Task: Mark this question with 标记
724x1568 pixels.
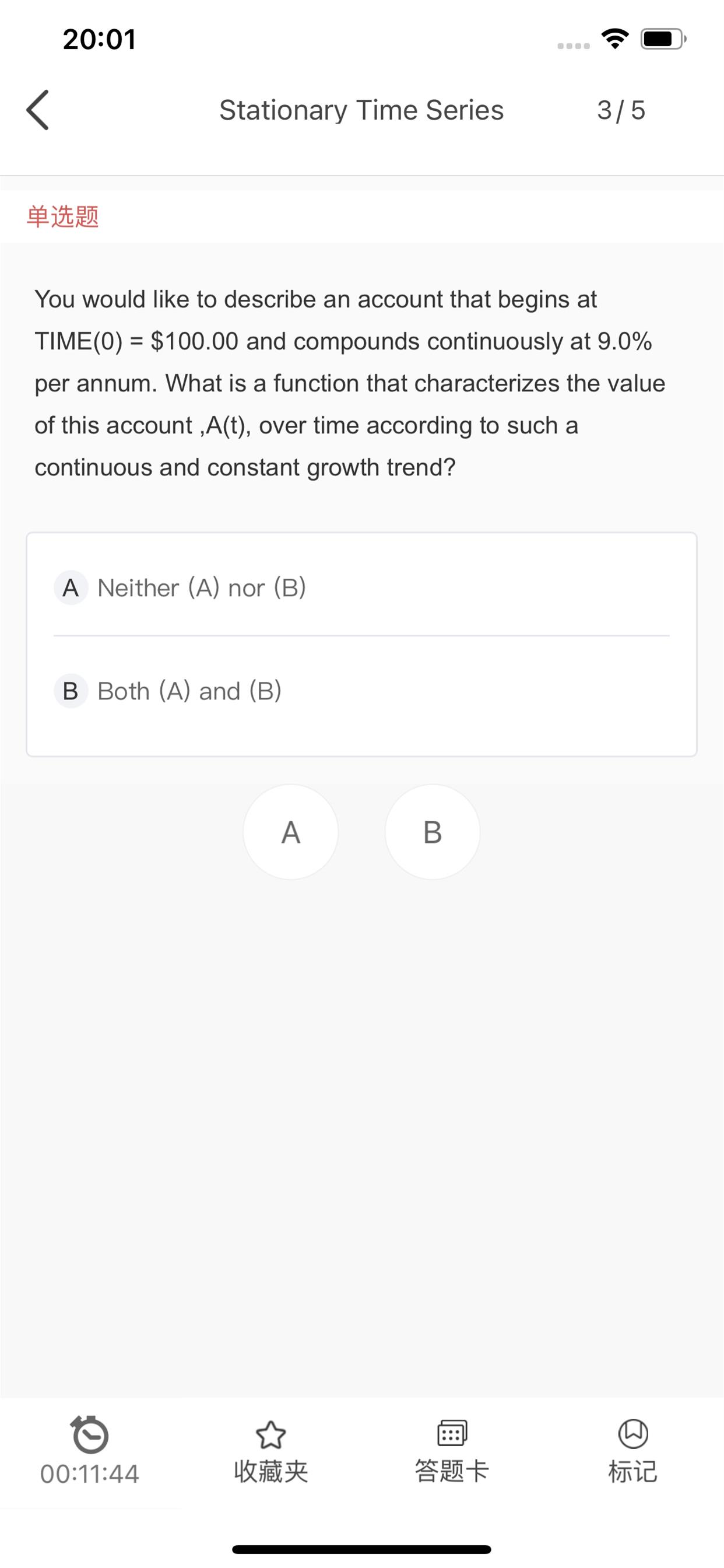Action: 632,1451
